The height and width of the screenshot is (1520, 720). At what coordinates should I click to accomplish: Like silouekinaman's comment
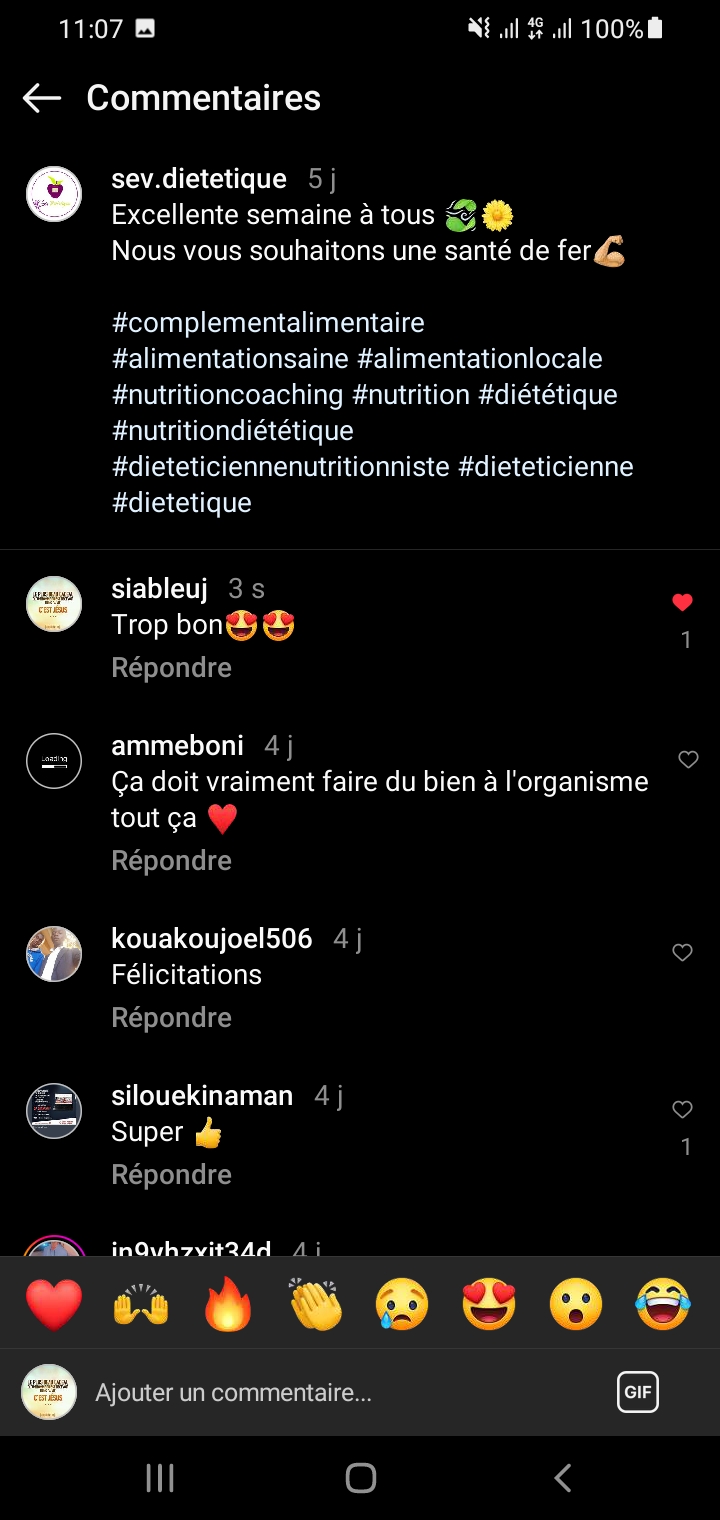(x=682, y=1109)
